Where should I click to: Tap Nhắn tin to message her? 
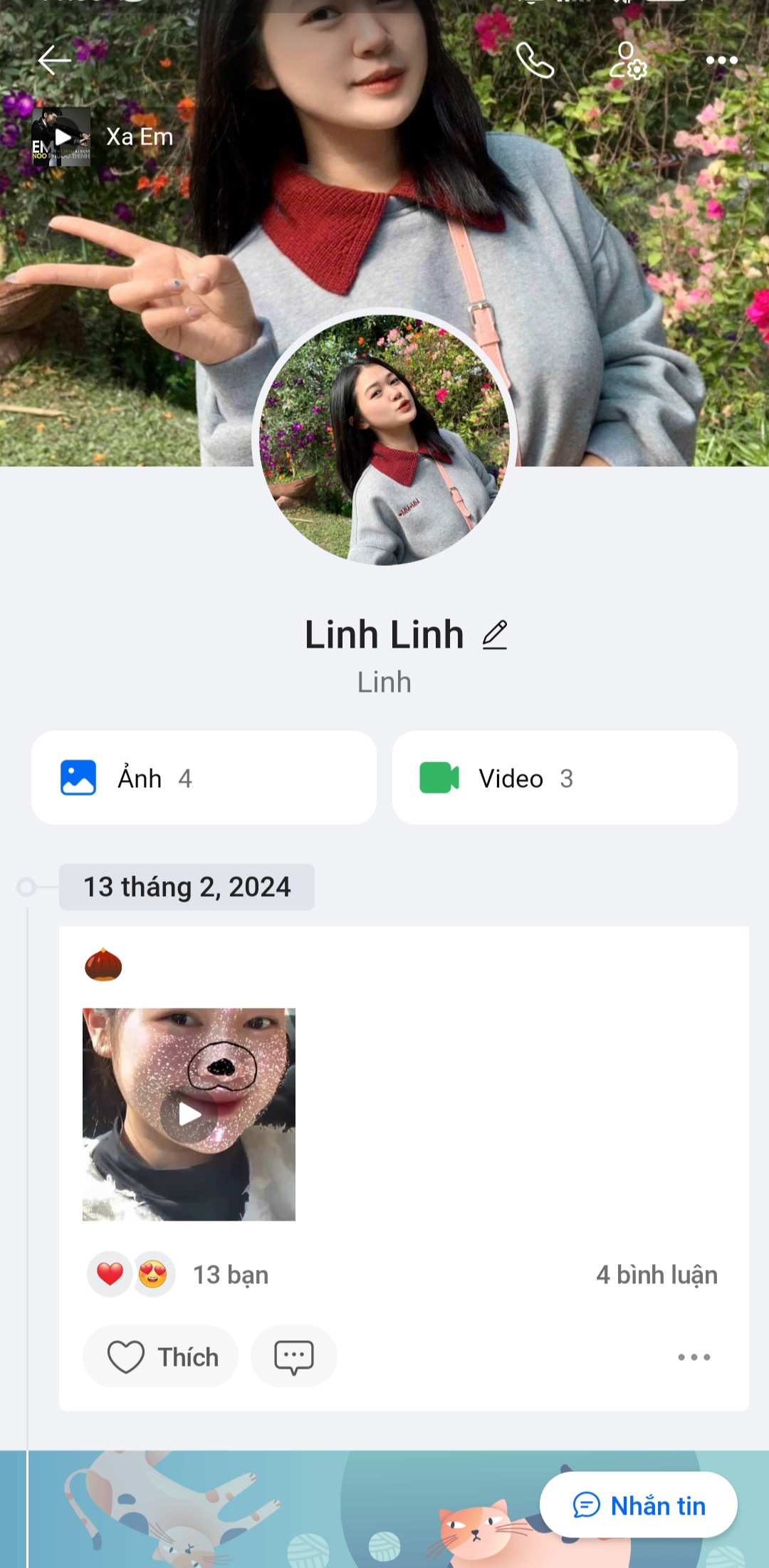coord(639,1505)
